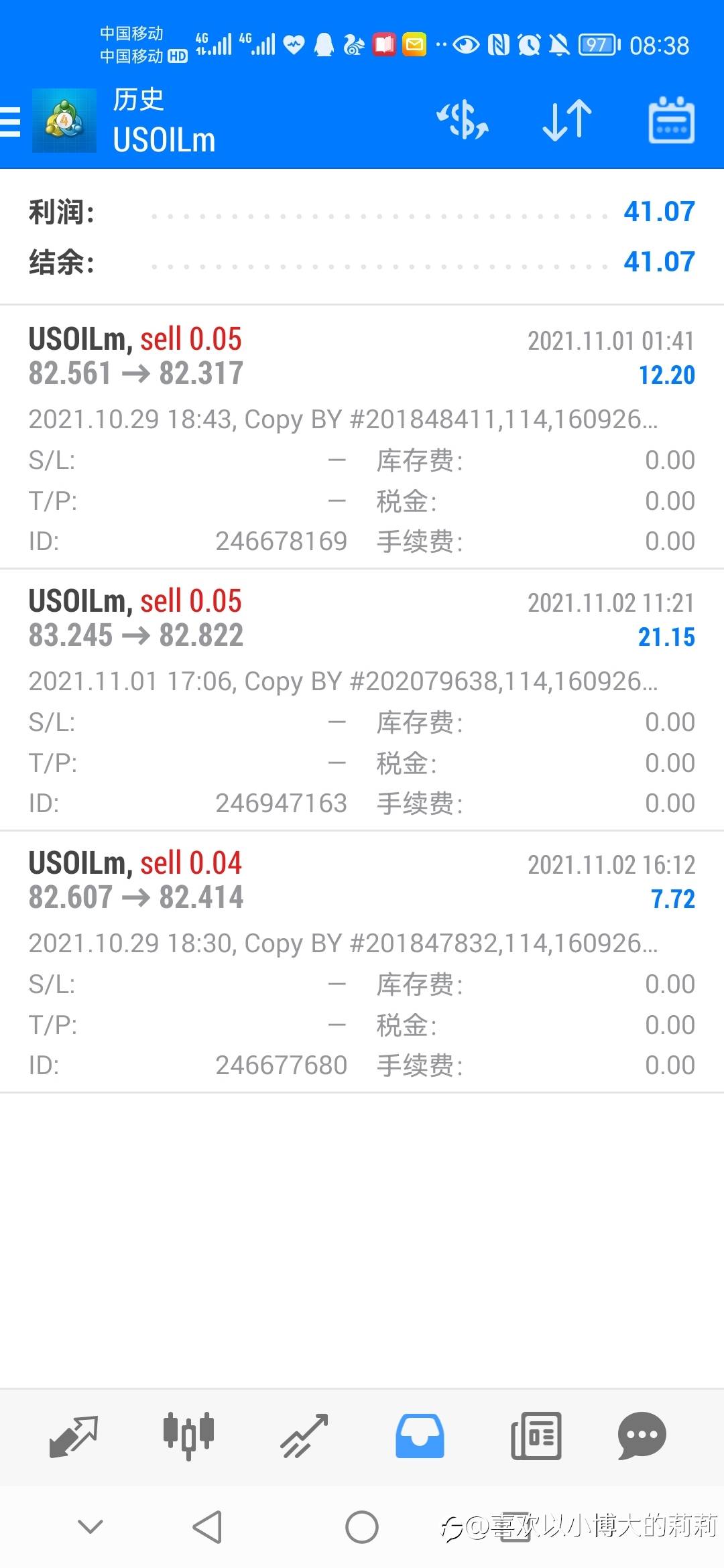724x1568 pixels.
Task: Open the trade closed 2021.11.02 11:21
Action: pos(362,699)
